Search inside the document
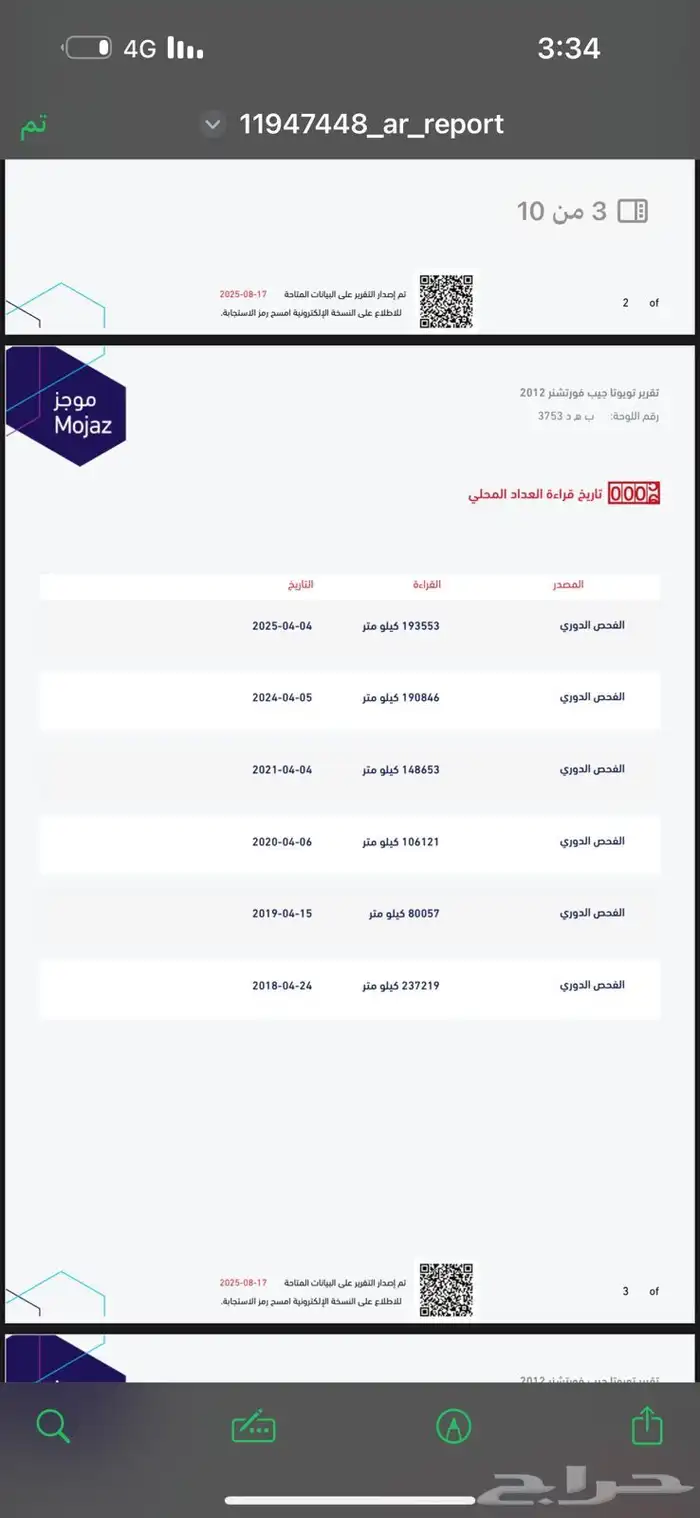Viewport: 700px width, 1518px height. pos(53,1426)
